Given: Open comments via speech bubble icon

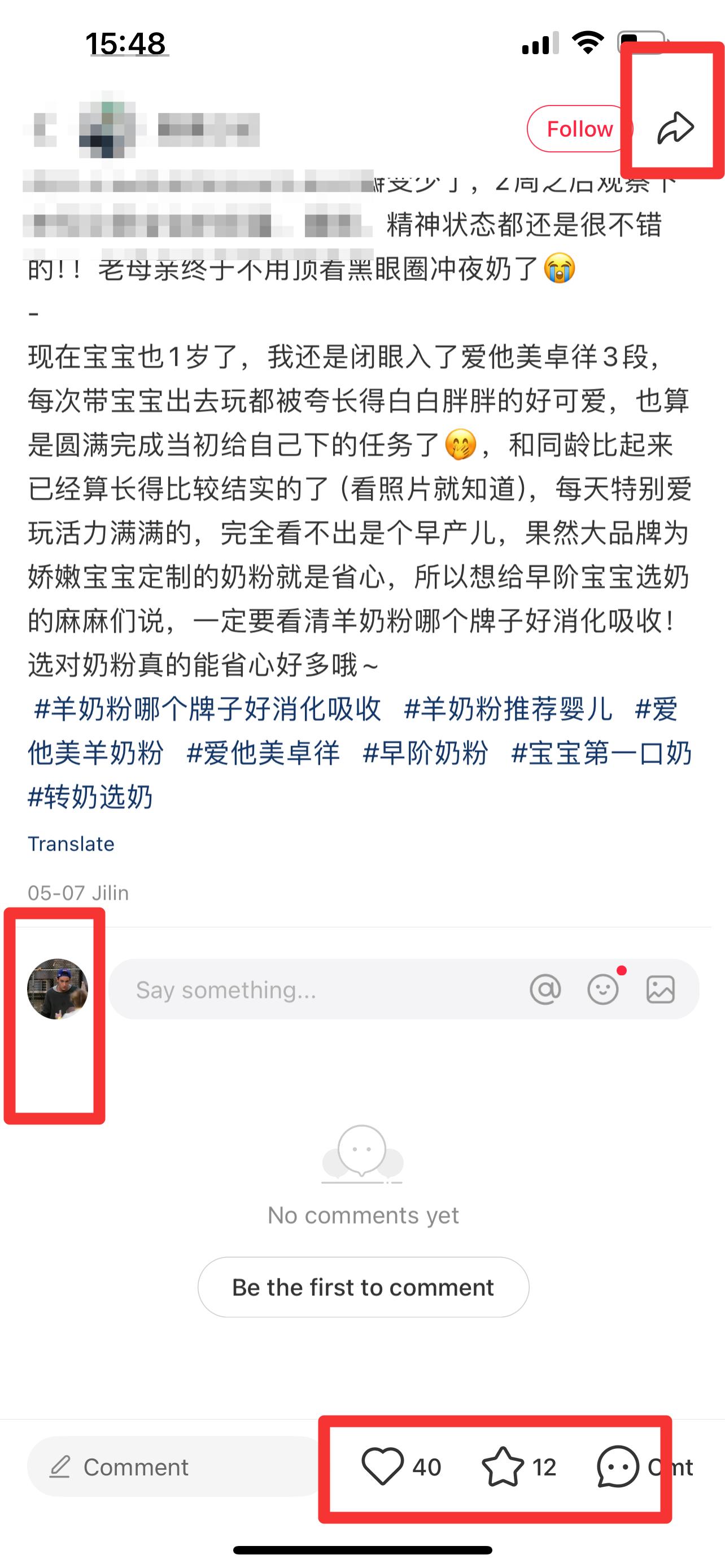Looking at the screenshot, I should [618, 1467].
